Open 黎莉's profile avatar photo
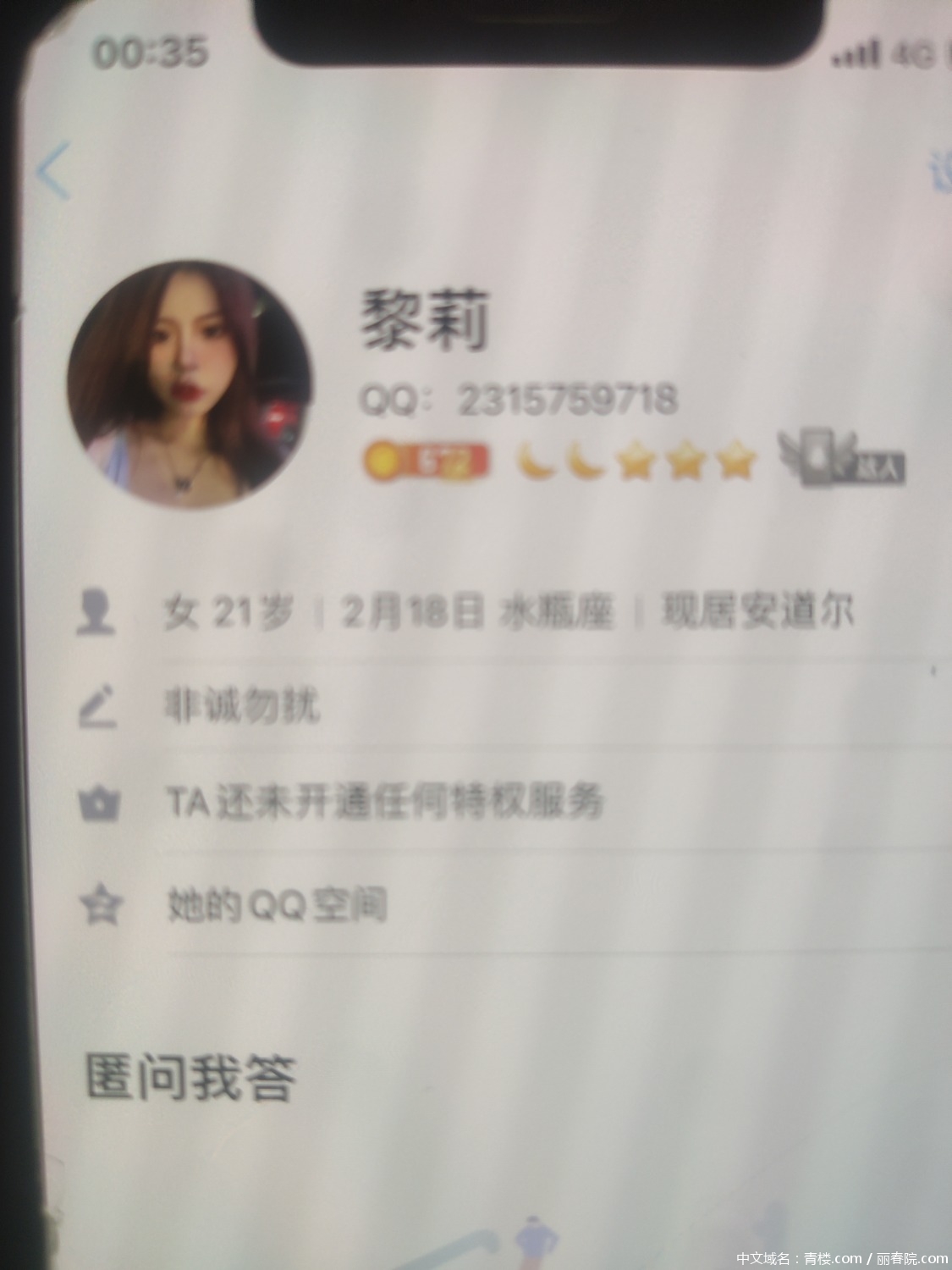The width and height of the screenshot is (952, 1270). (x=190, y=385)
